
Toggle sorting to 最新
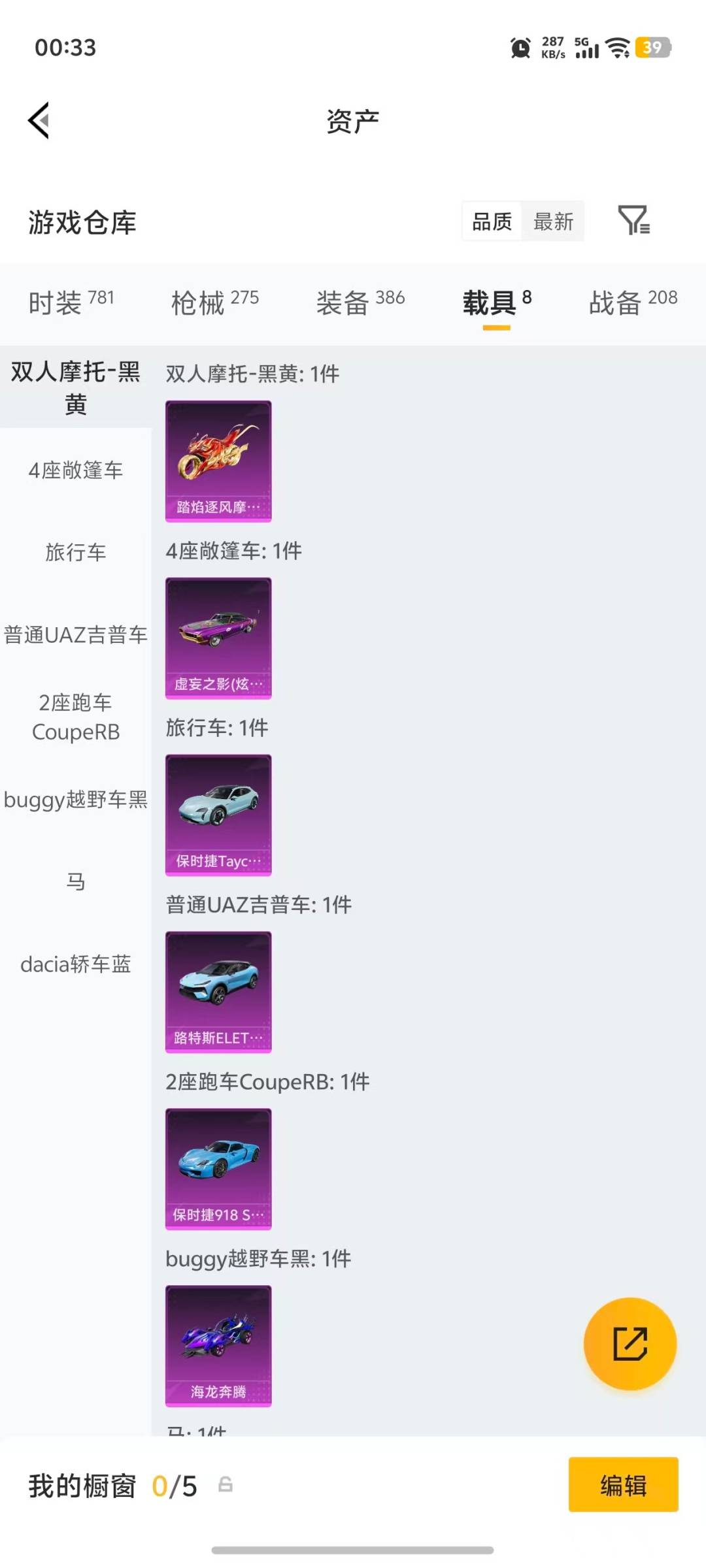[x=553, y=221]
